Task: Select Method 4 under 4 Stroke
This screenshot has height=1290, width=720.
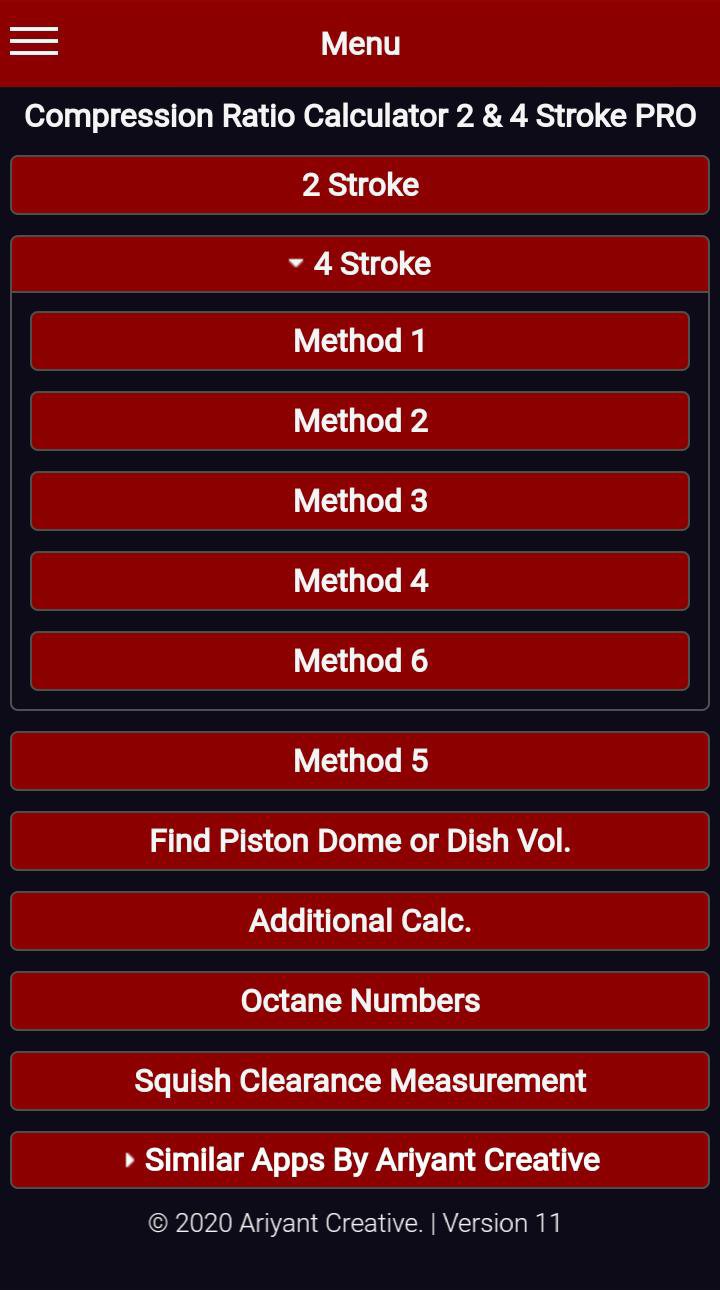Action: (x=360, y=581)
